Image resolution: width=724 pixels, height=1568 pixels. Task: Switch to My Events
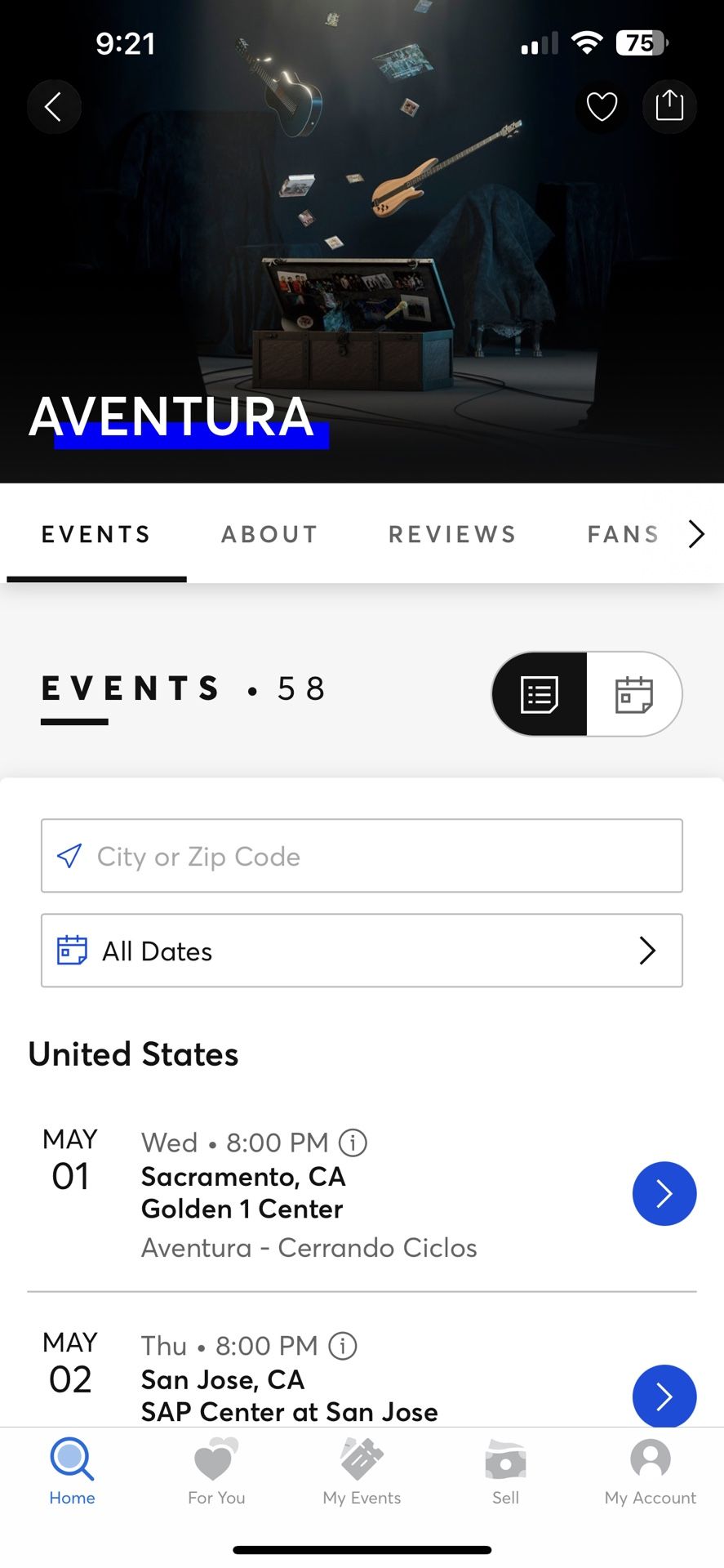pyautogui.click(x=362, y=1471)
